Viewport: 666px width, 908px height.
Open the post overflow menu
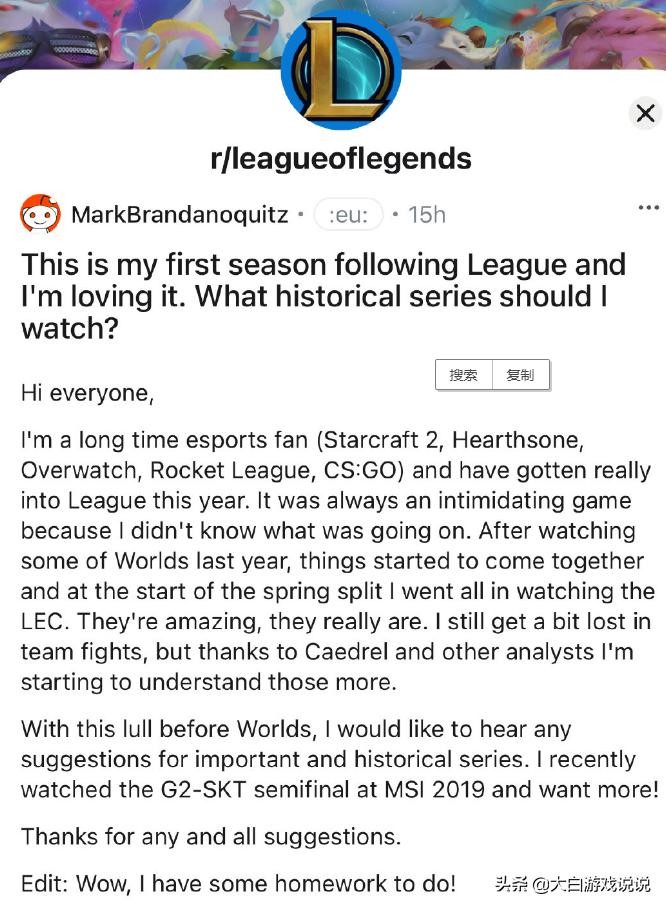click(648, 208)
